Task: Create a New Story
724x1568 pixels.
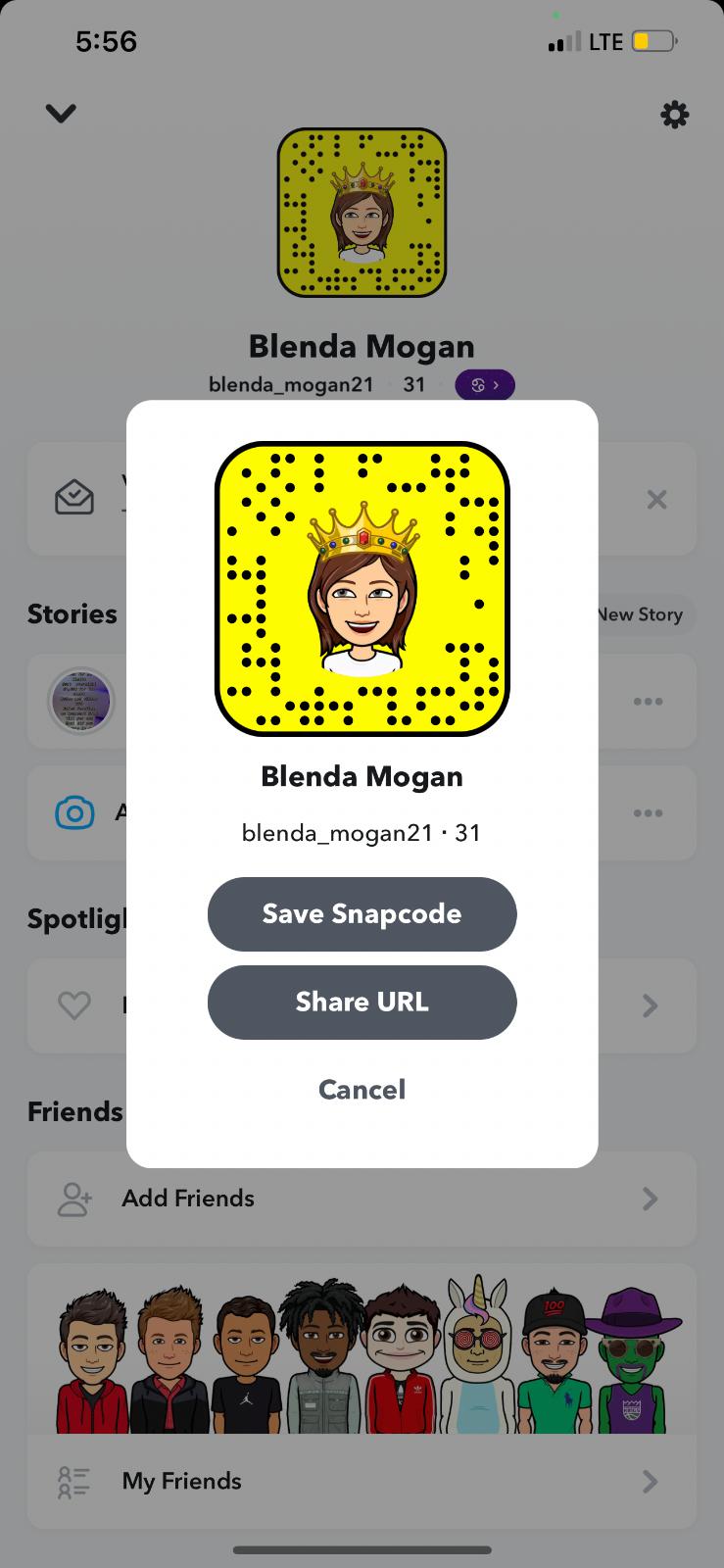Action: pyautogui.click(x=640, y=614)
